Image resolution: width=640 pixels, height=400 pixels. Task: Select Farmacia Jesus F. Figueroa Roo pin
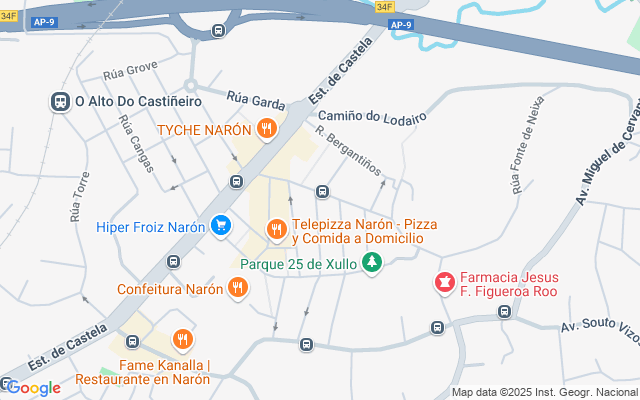pos(443,284)
